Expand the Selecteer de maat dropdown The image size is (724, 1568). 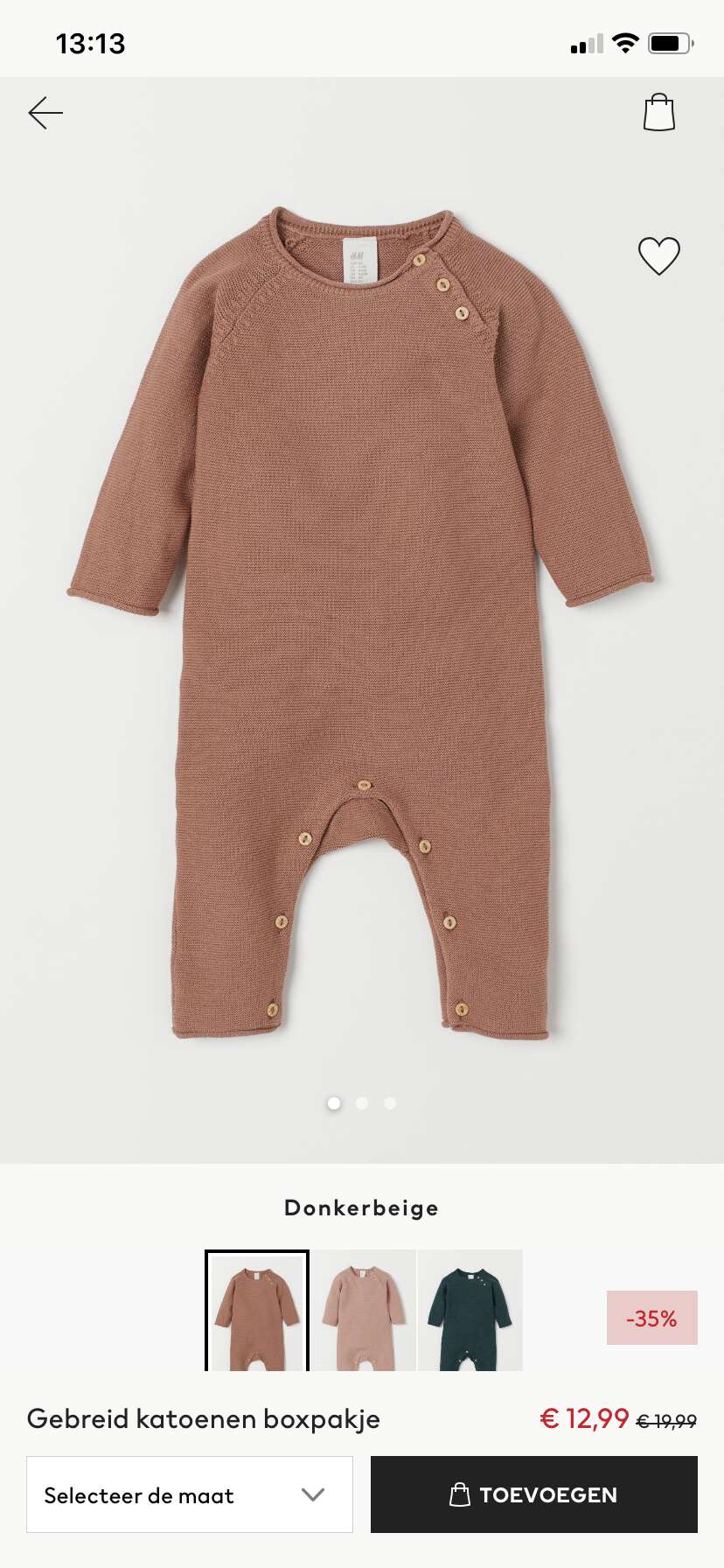pos(190,1494)
